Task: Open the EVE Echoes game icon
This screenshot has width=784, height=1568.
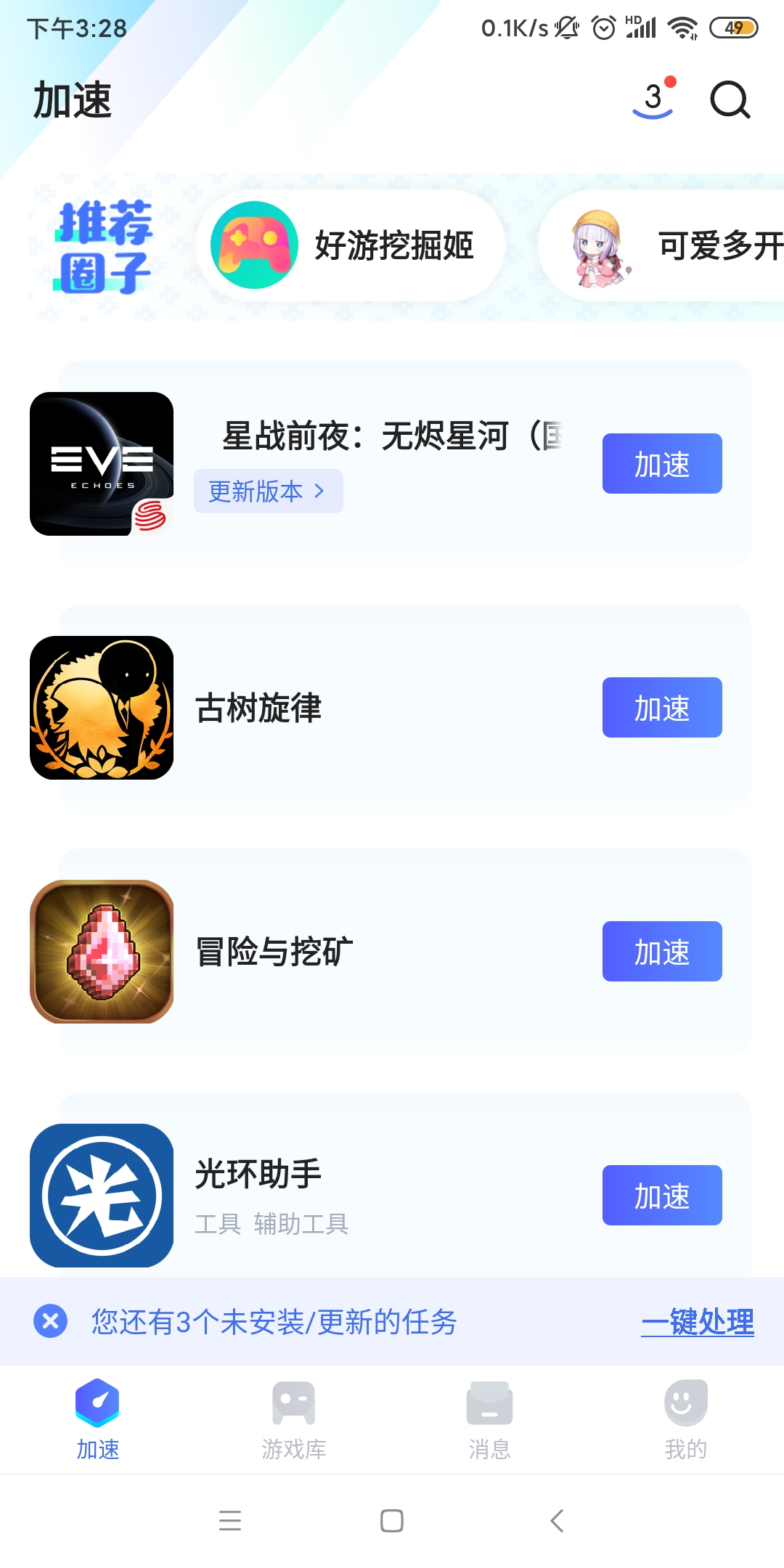Action: tap(102, 464)
